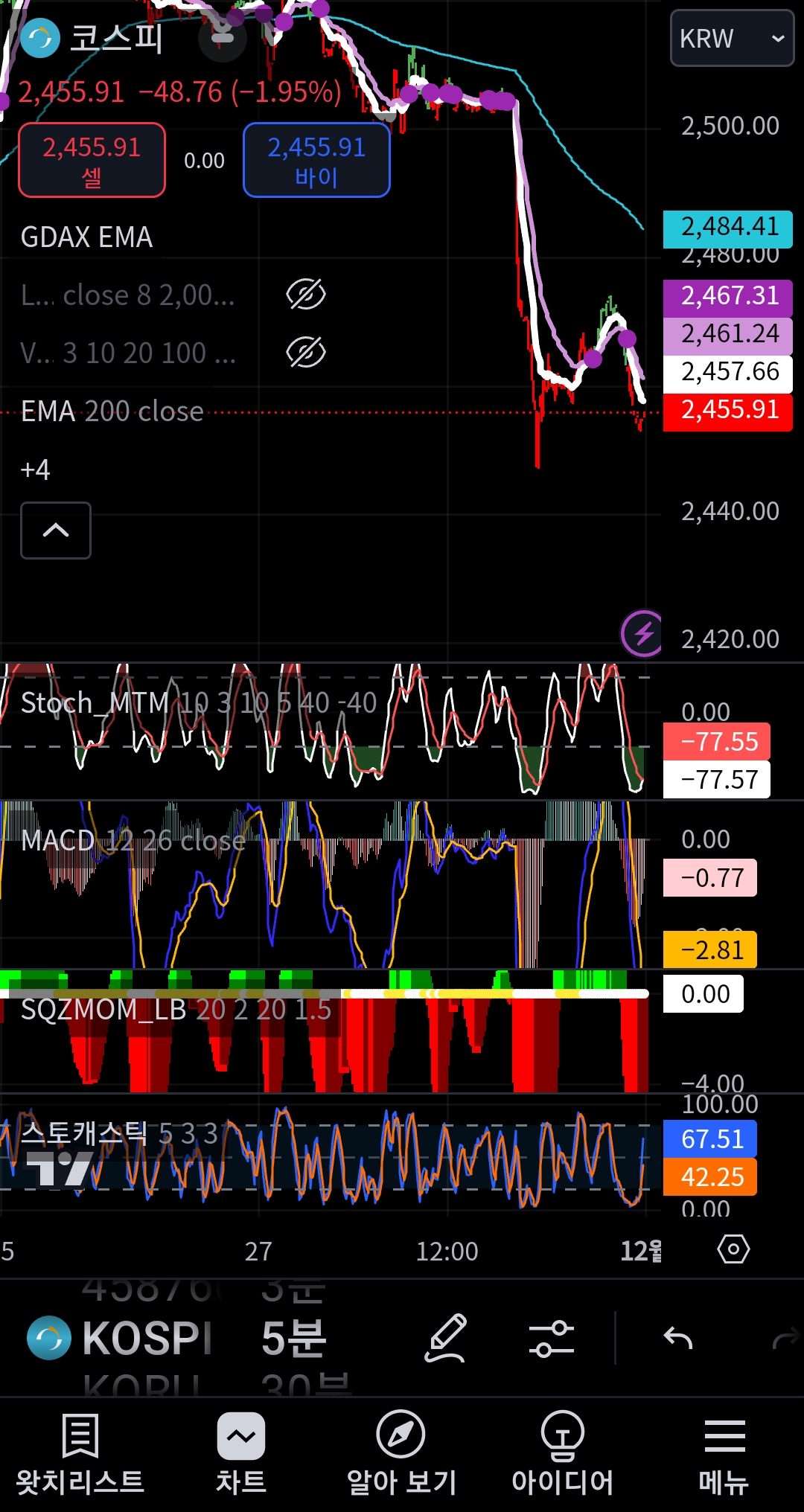
Task: Open the drawing tools pencil
Action: pyautogui.click(x=445, y=1338)
